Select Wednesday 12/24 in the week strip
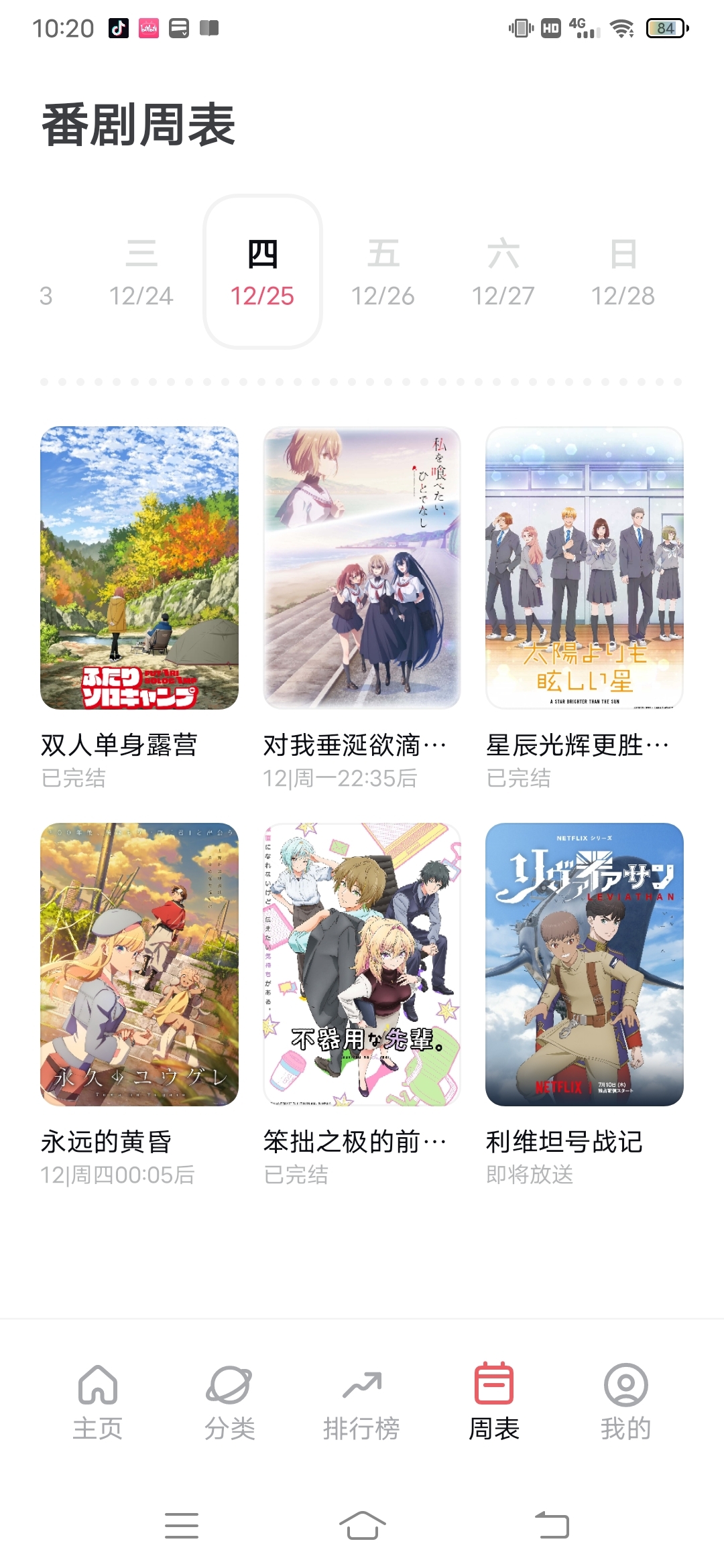The width and height of the screenshot is (724, 1568). [141, 272]
